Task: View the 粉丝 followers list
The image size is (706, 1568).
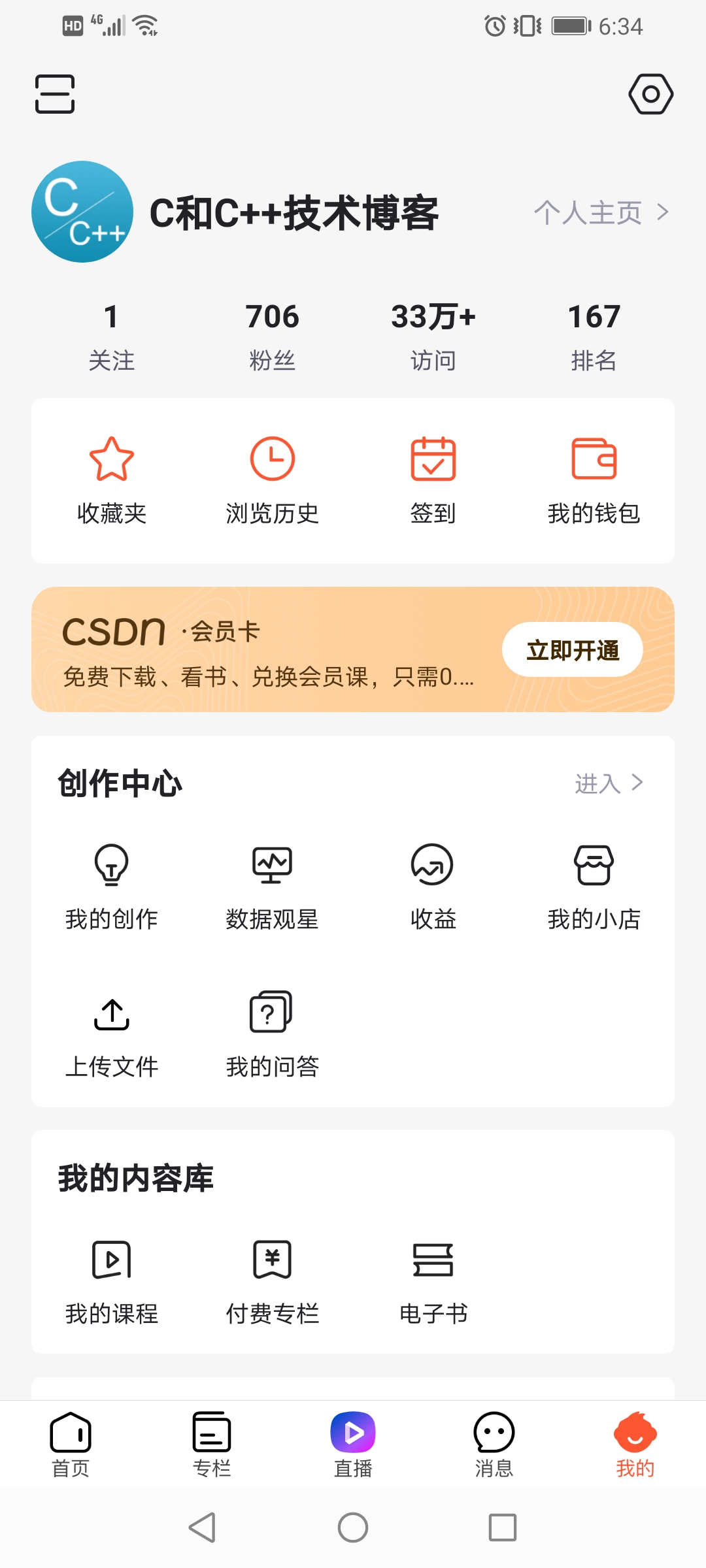Action: point(273,337)
